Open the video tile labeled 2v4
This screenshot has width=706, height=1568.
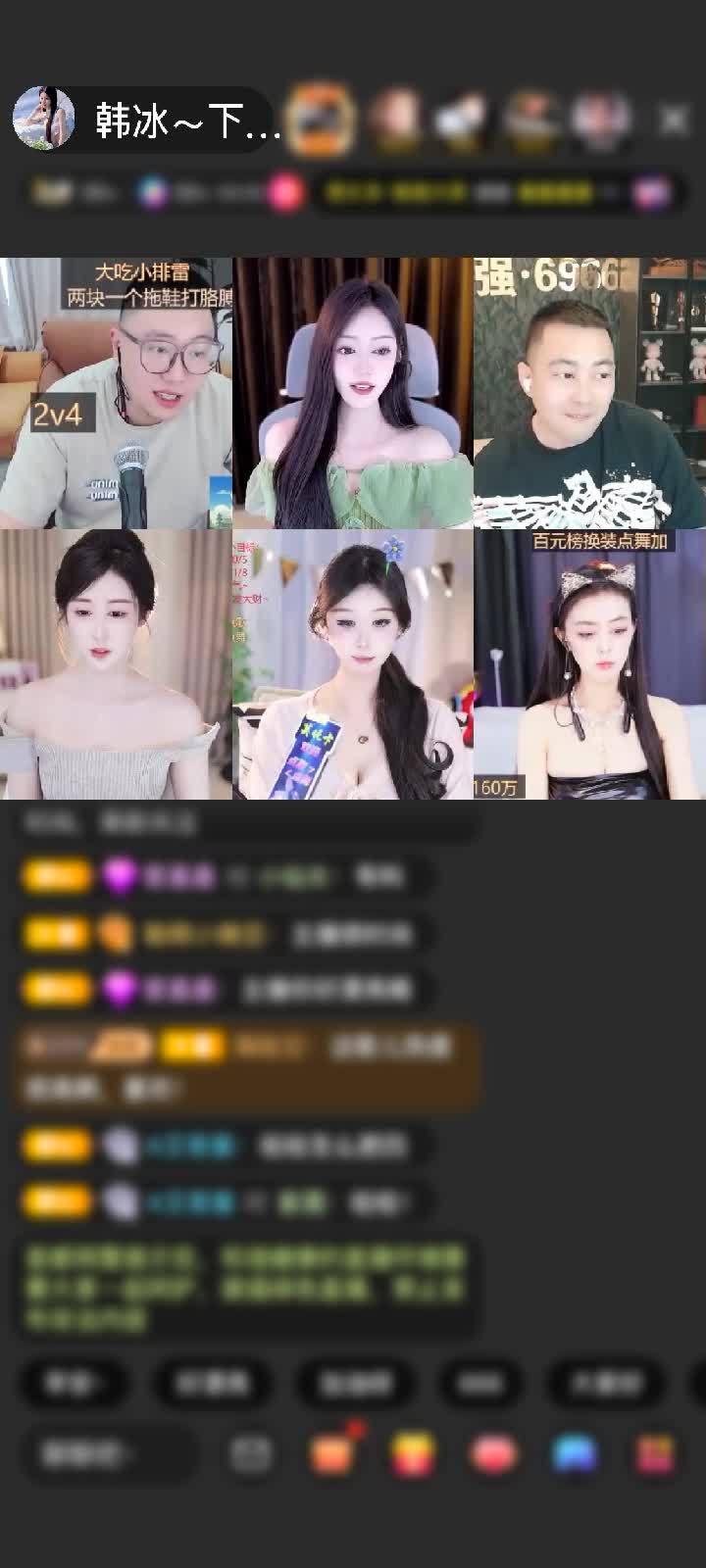click(116, 393)
